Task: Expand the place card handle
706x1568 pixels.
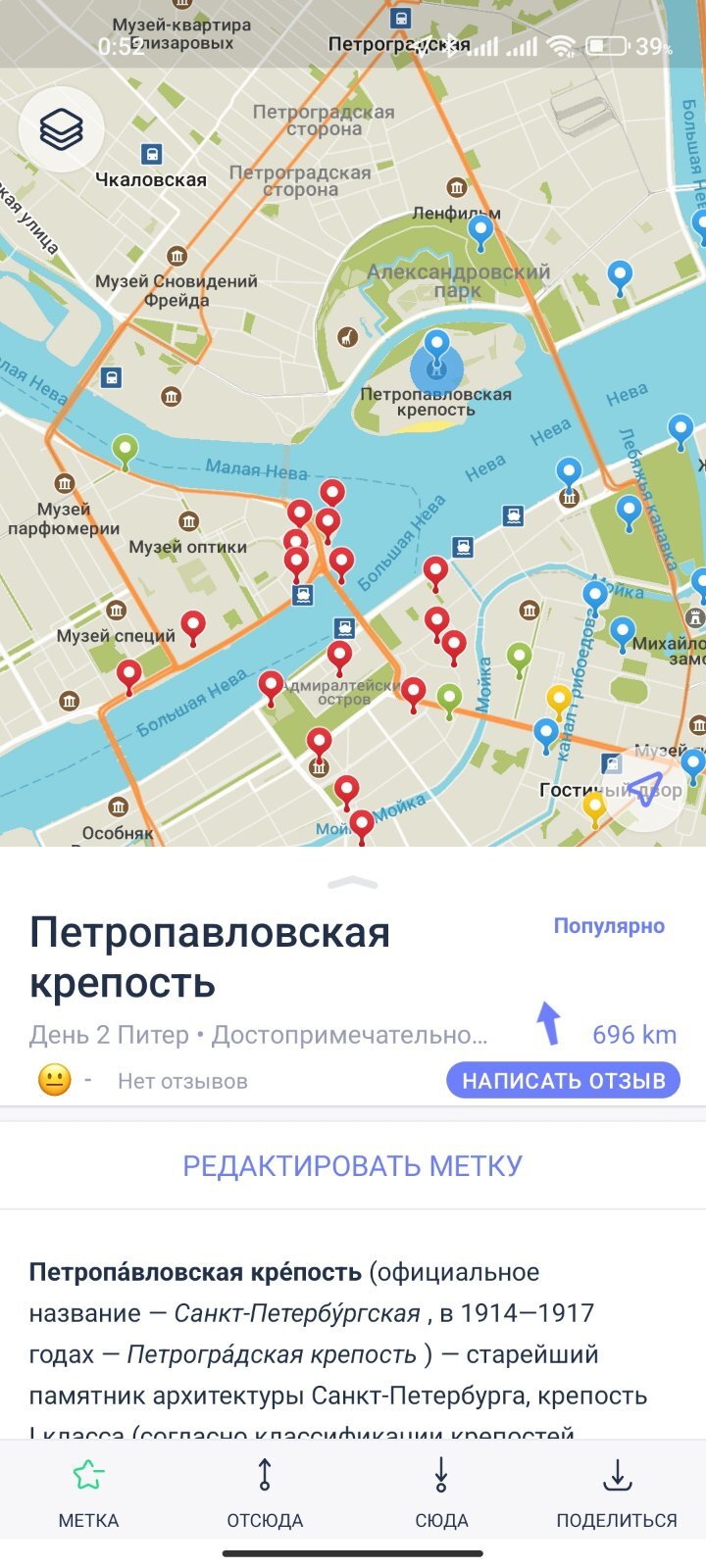Action: (x=352, y=883)
